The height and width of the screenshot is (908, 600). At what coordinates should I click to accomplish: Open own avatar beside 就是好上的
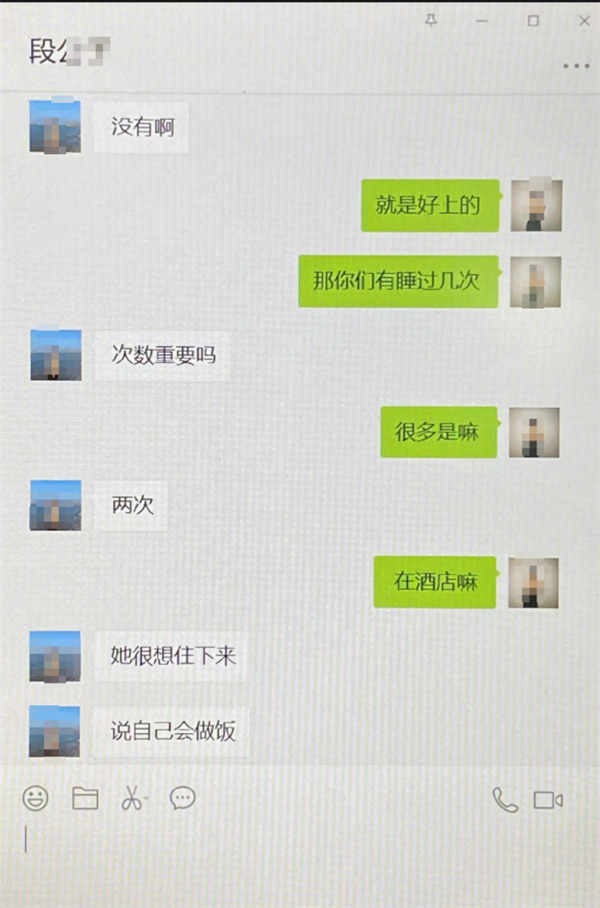click(536, 206)
